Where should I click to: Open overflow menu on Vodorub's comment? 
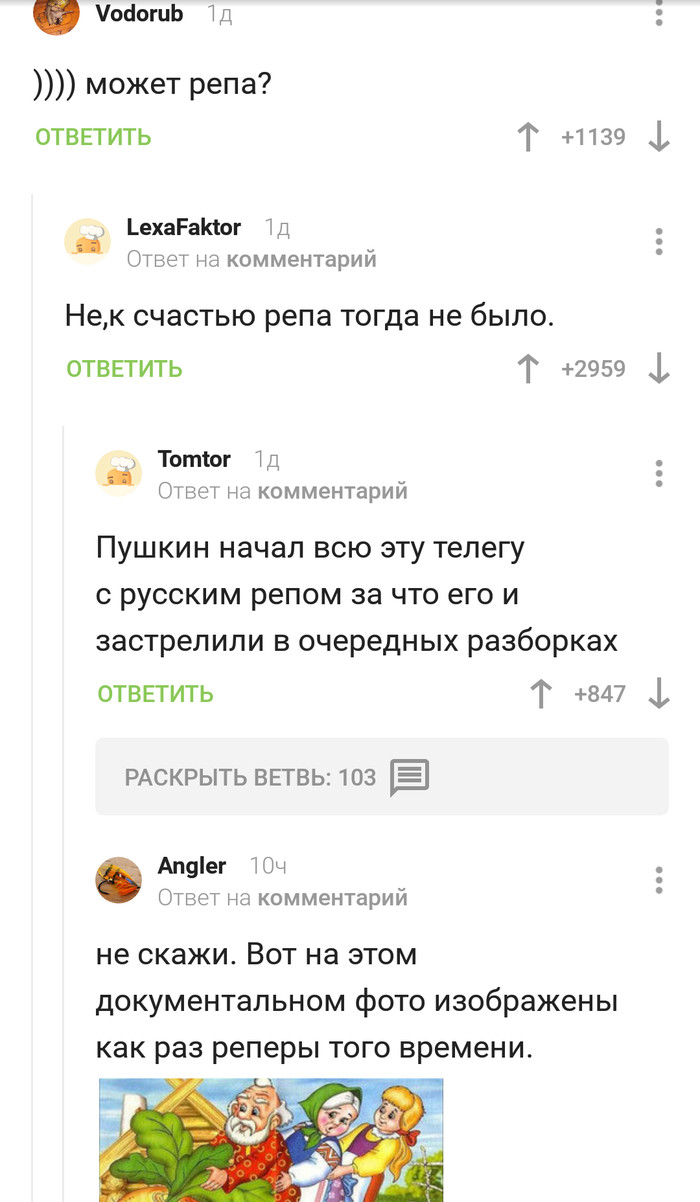[x=659, y=13]
